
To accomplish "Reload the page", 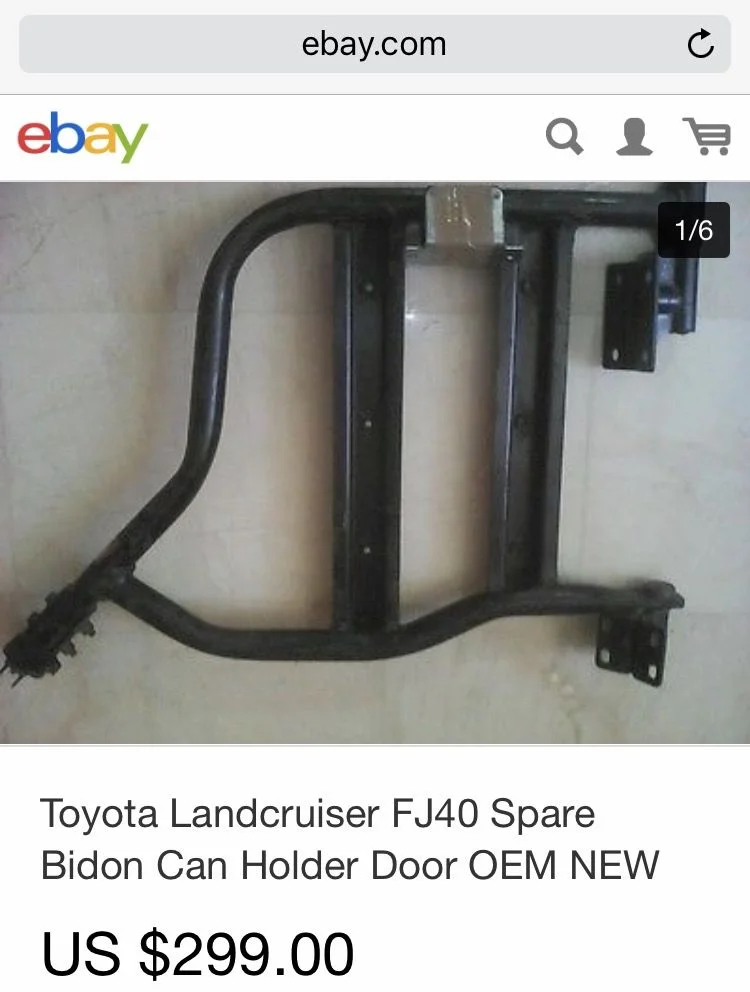I will pos(700,44).
